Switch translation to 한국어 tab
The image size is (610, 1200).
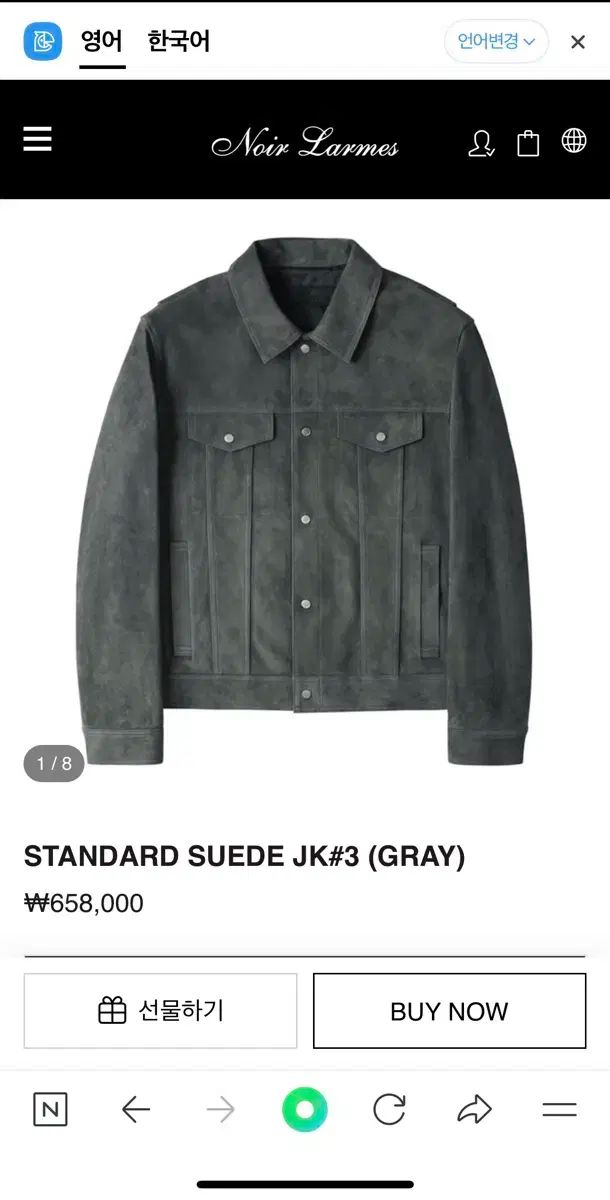pyautogui.click(x=179, y=42)
